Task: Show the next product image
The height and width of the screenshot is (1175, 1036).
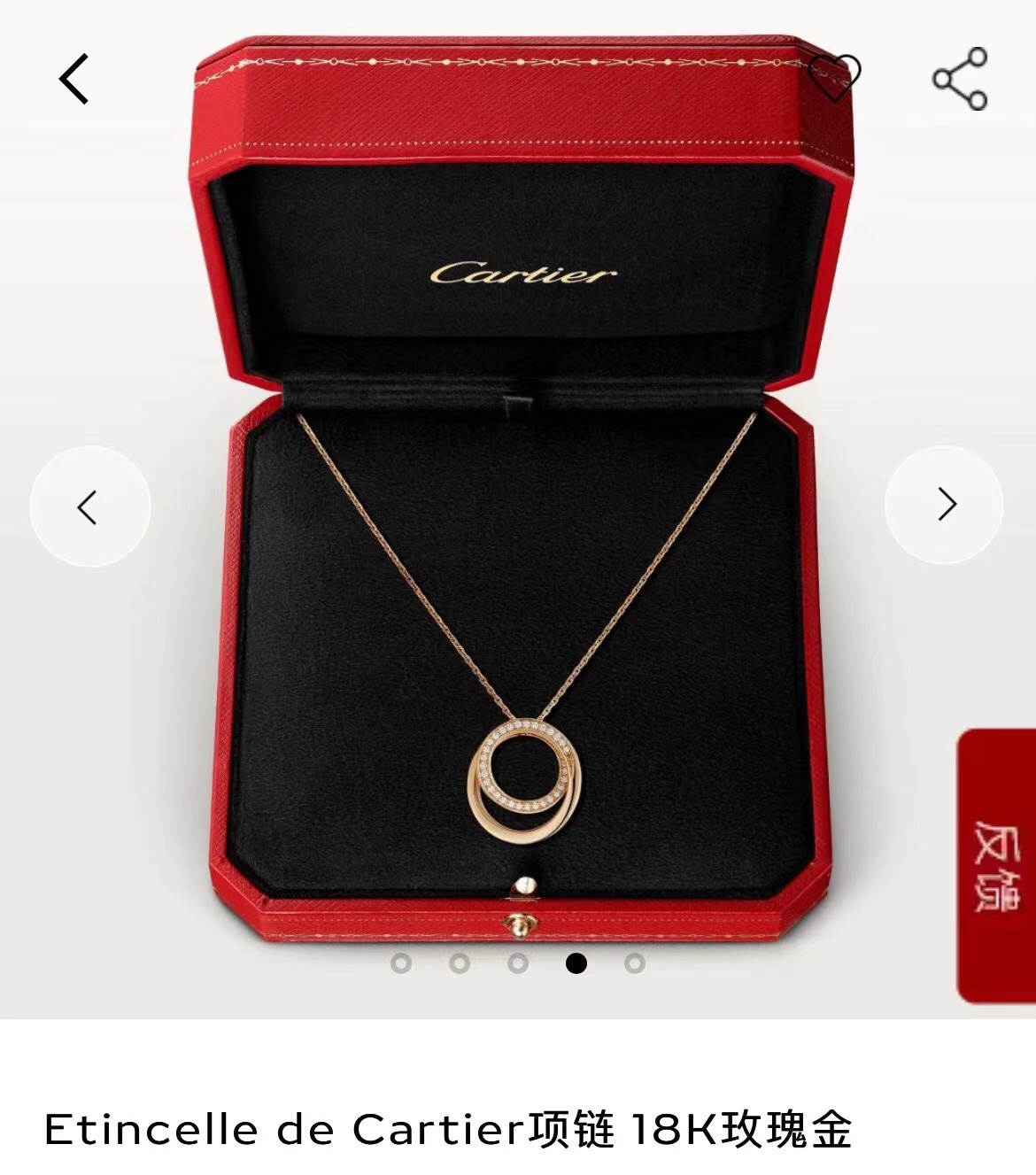Action: click(945, 505)
